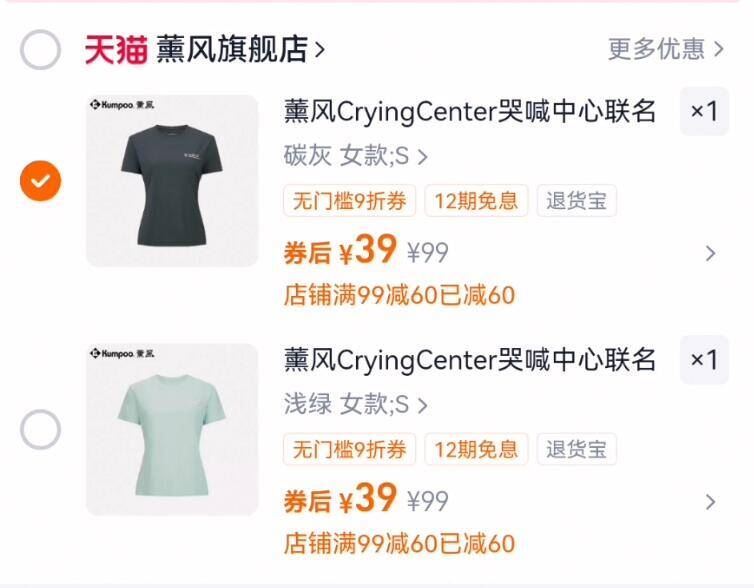Expand price details for 碳灰 shirt
754x588 pixels.
[710, 254]
